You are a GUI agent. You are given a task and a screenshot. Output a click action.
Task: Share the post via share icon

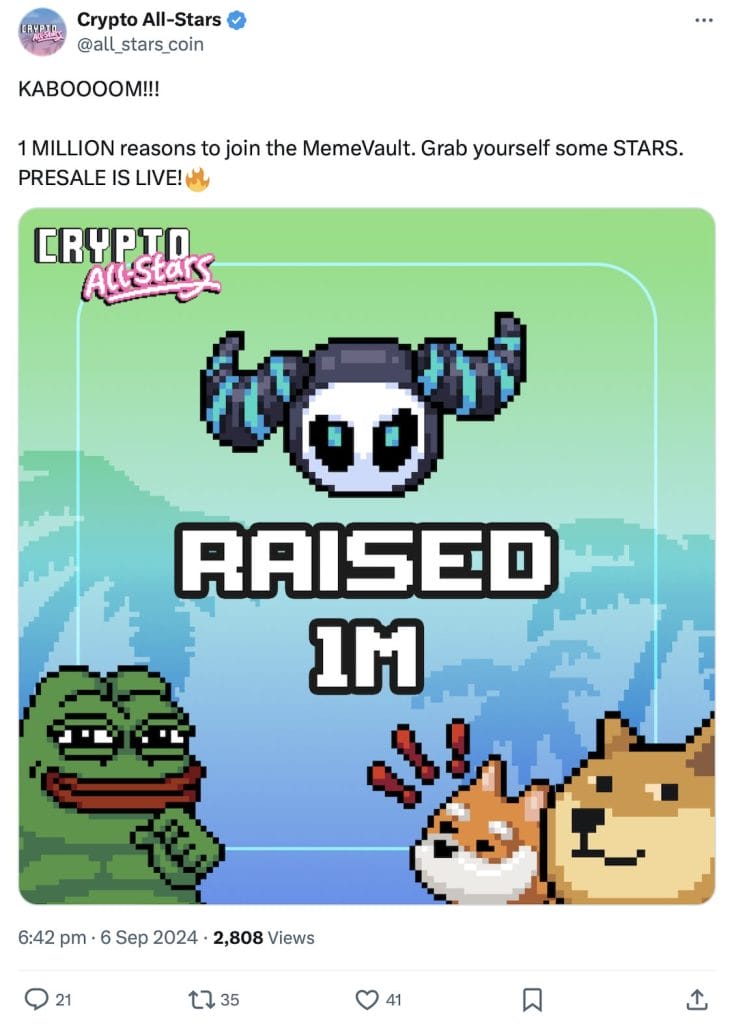tap(697, 998)
